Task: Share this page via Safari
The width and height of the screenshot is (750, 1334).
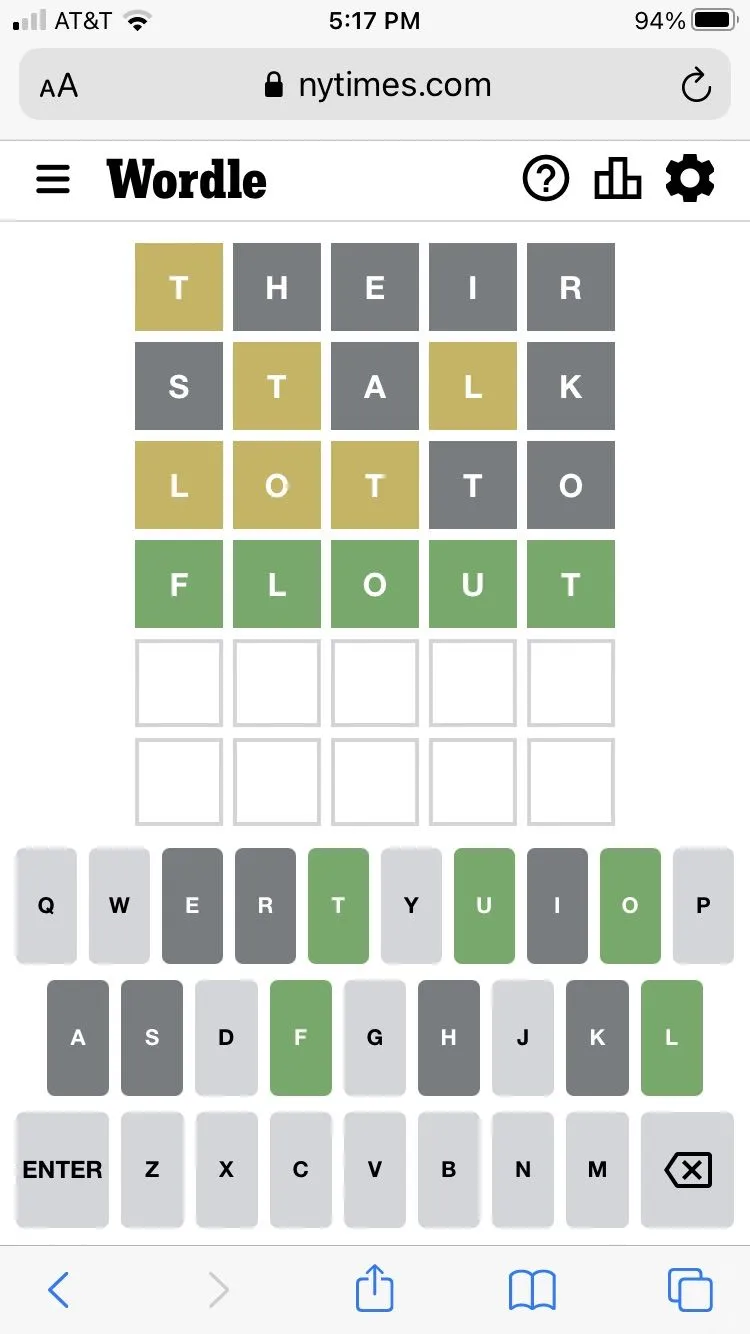Action: 375,1288
